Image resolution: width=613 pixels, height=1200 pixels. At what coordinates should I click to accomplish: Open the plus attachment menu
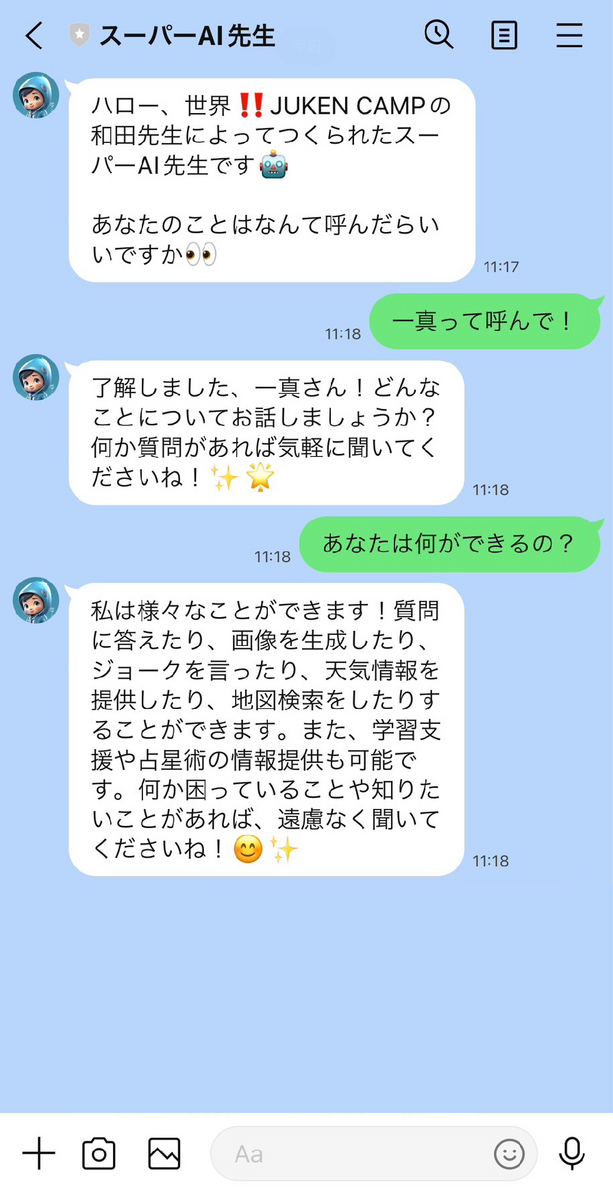(x=39, y=1153)
